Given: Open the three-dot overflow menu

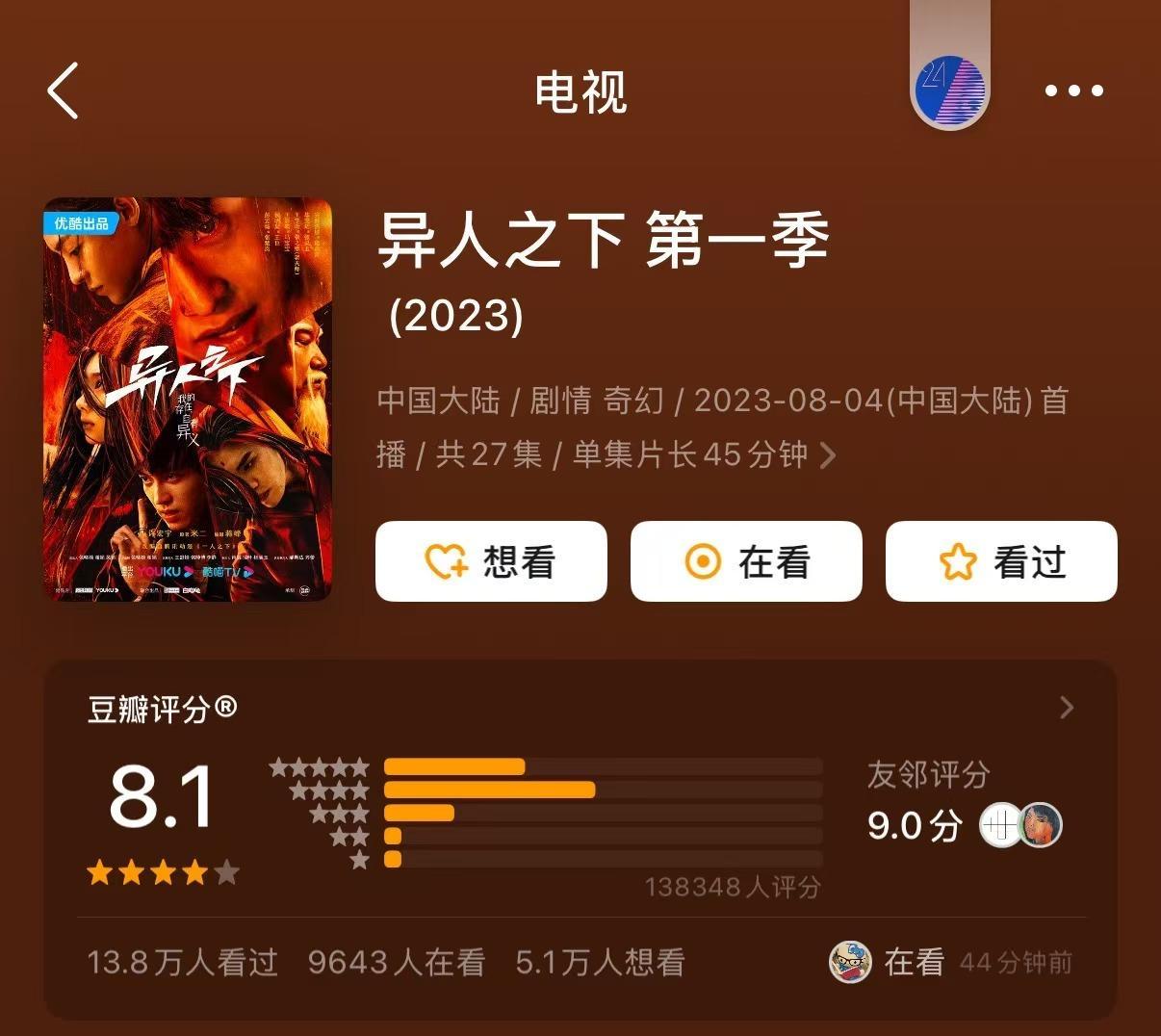Looking at the screenshot, I should coord(1073,91).
